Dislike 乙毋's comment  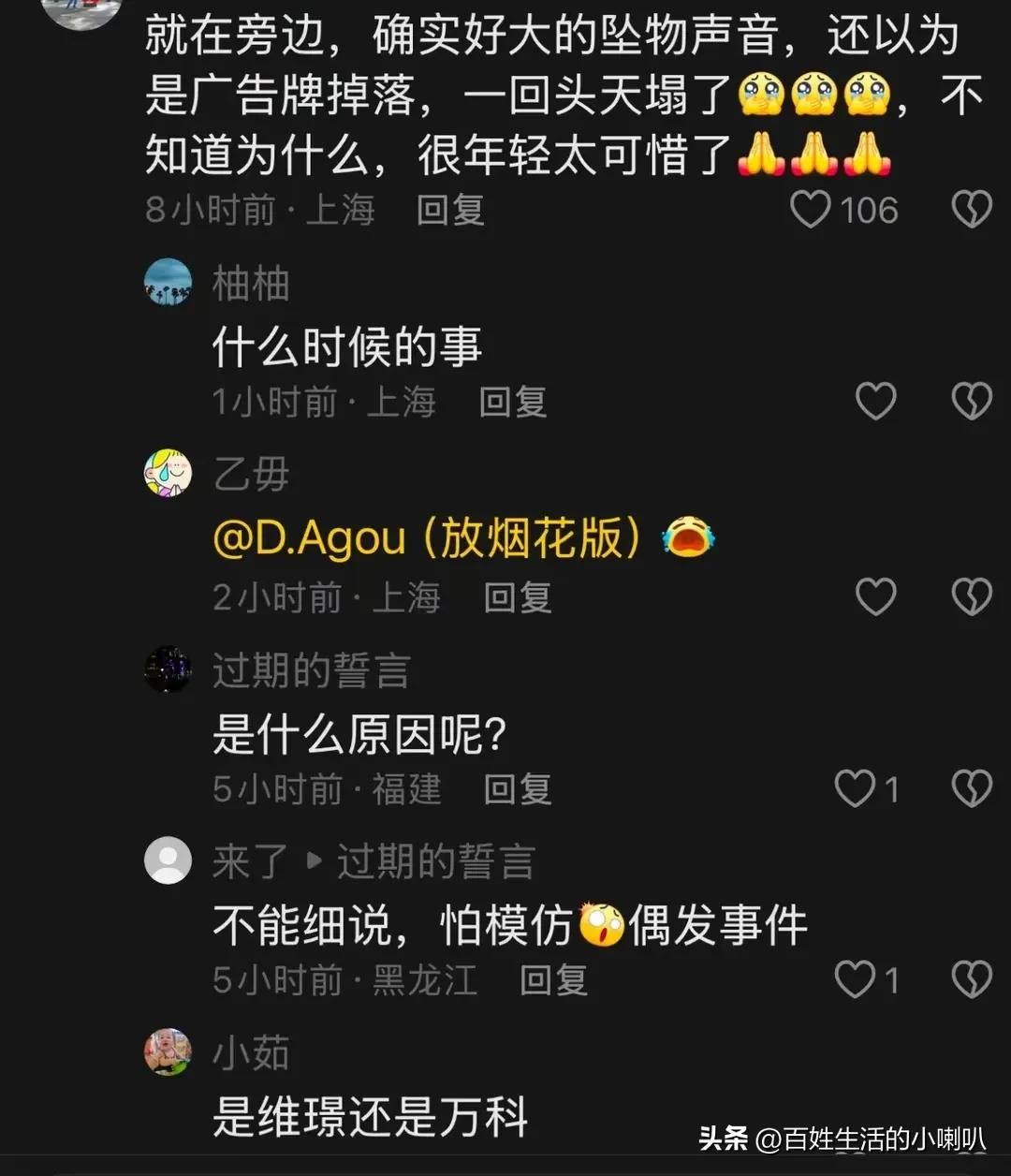(x=972, y=596)
